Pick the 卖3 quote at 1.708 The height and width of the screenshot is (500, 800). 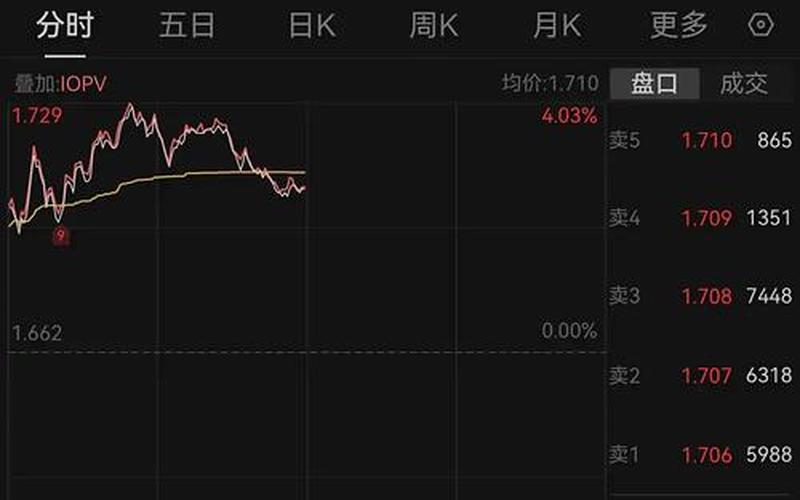[706, 297]
